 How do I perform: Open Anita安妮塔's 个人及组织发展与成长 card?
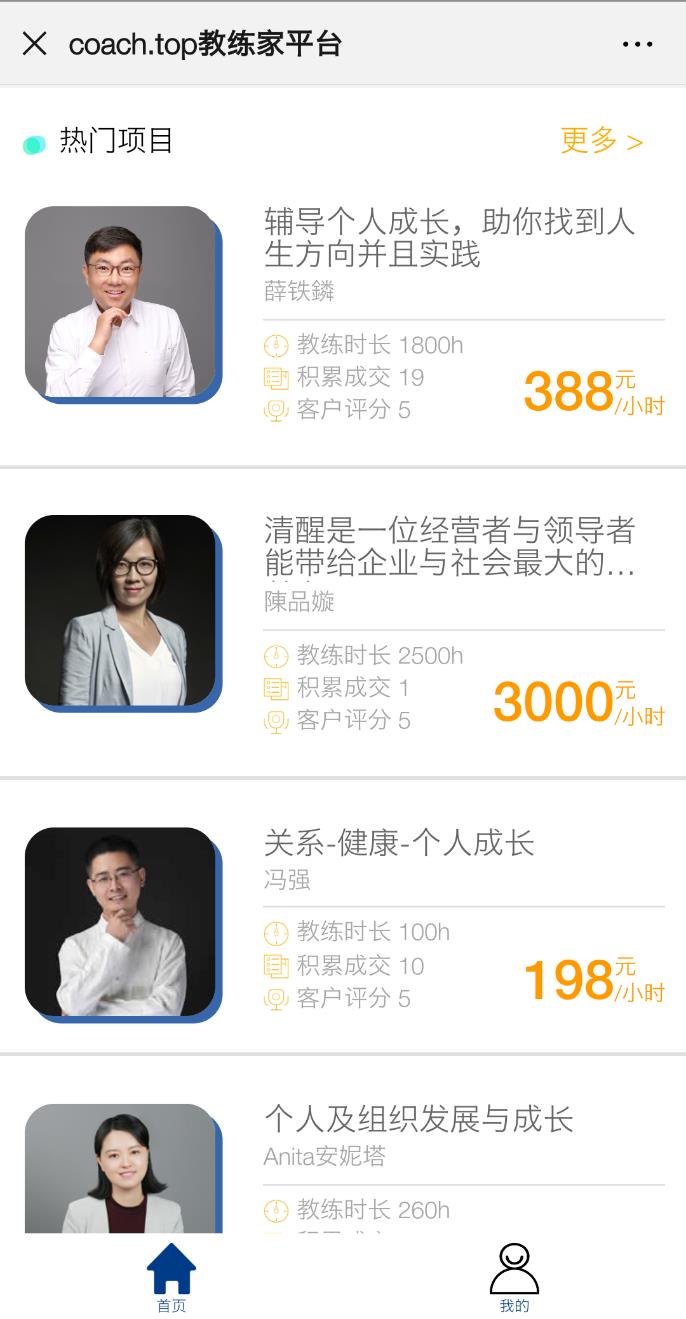418,1119
